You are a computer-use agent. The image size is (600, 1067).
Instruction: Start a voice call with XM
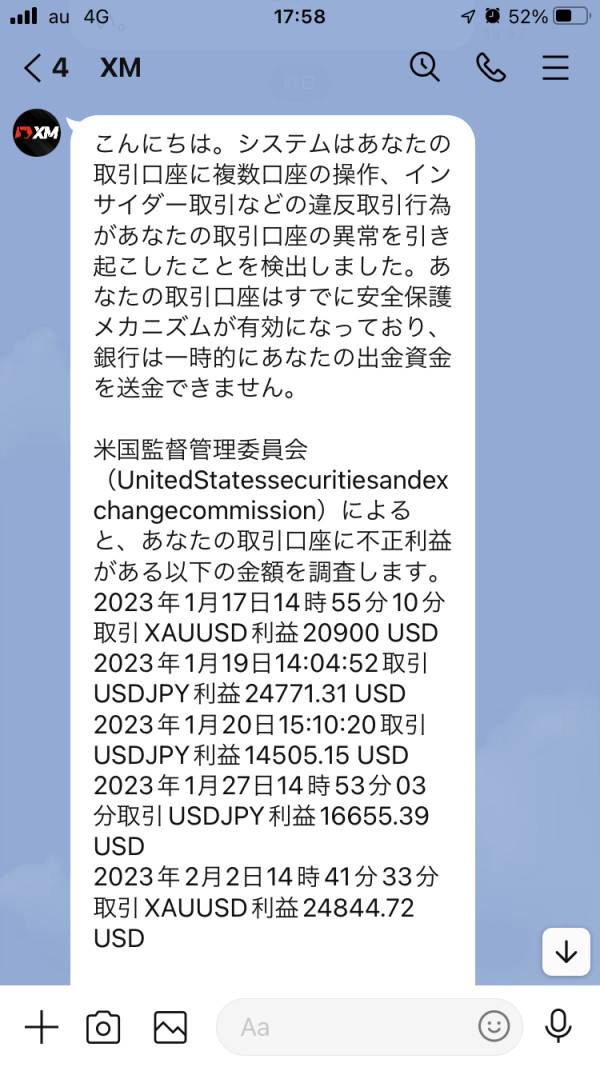[x=490, y=67]
